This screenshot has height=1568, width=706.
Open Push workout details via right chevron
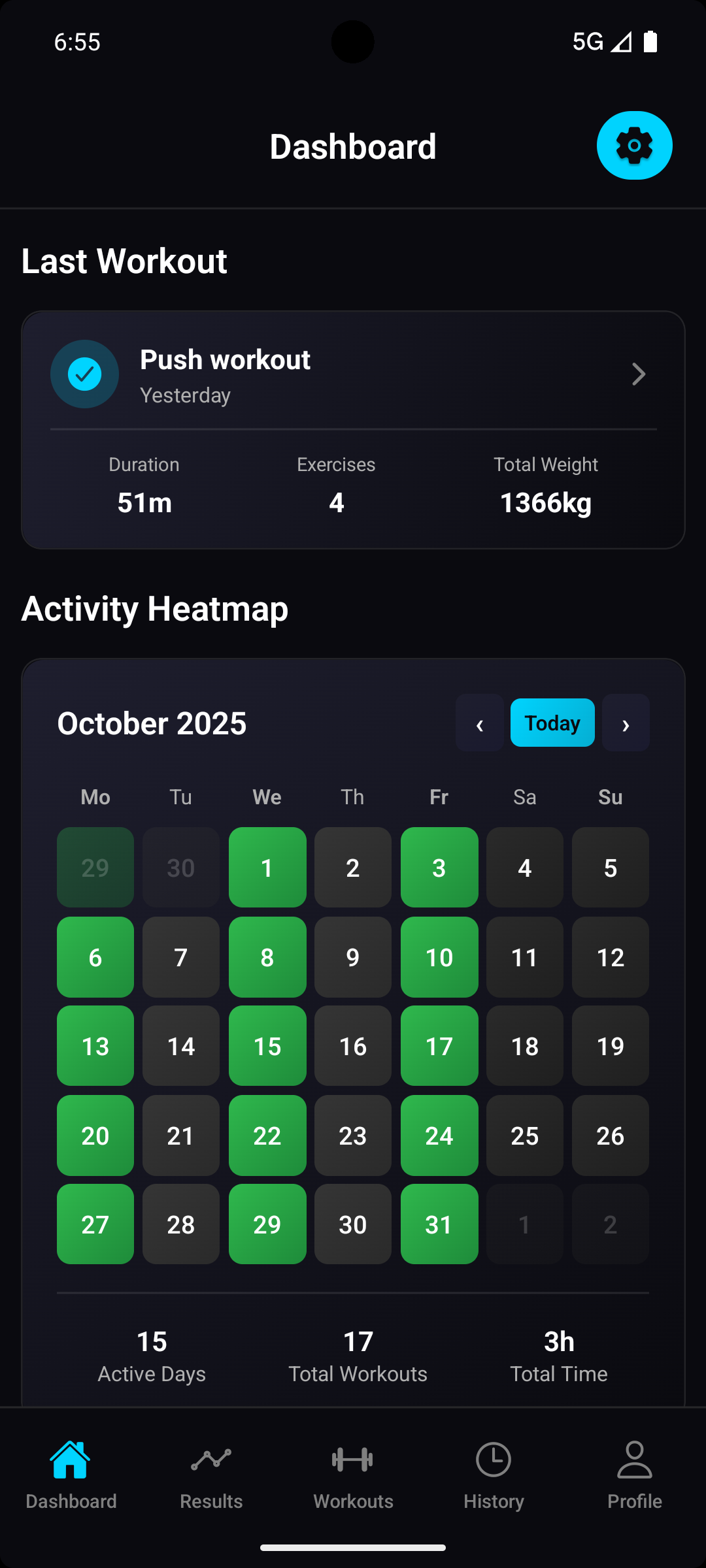[639, 374]
